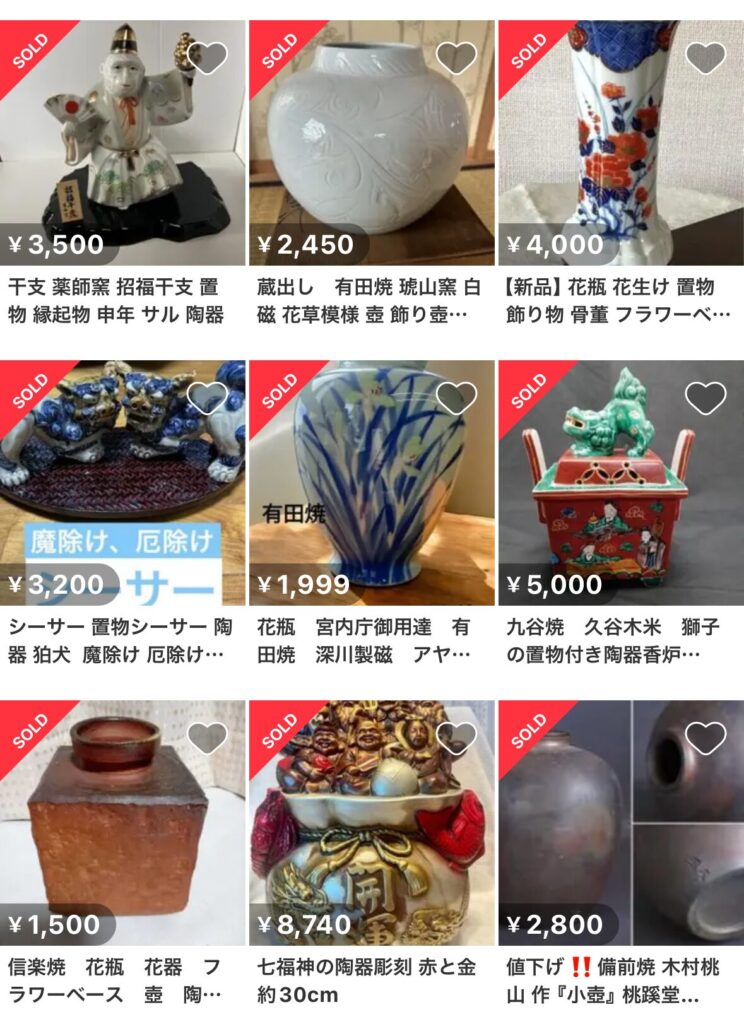Like the ¥1,500 信楽焼 vase

208,738
